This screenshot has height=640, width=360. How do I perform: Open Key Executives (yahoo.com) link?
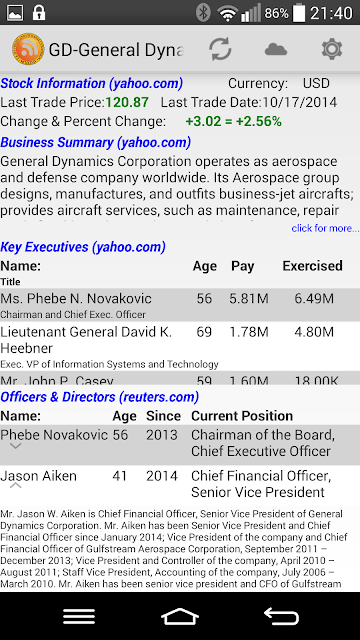point(83,247)
